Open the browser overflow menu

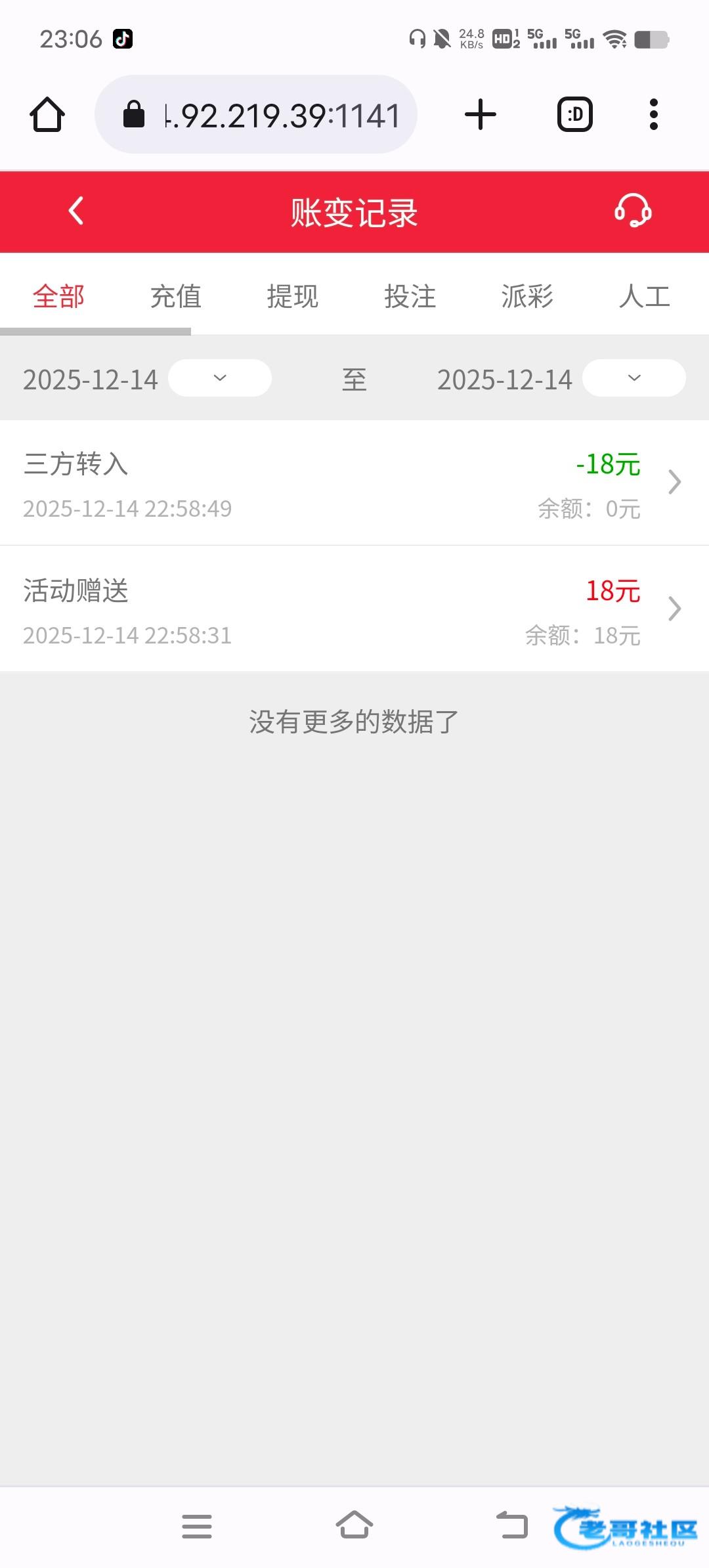653,115
